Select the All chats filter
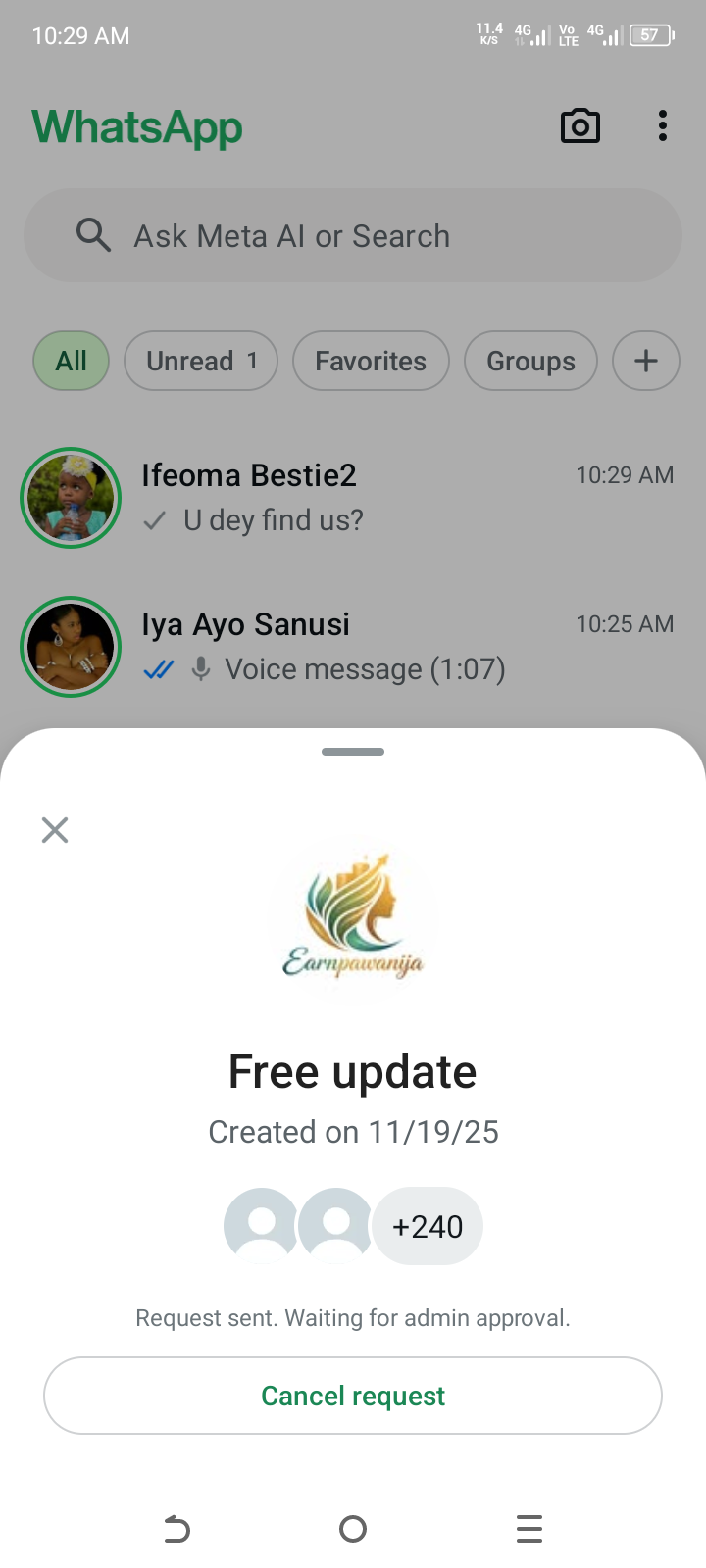This screenshot has width=706, height=1568. click(71, 361)
